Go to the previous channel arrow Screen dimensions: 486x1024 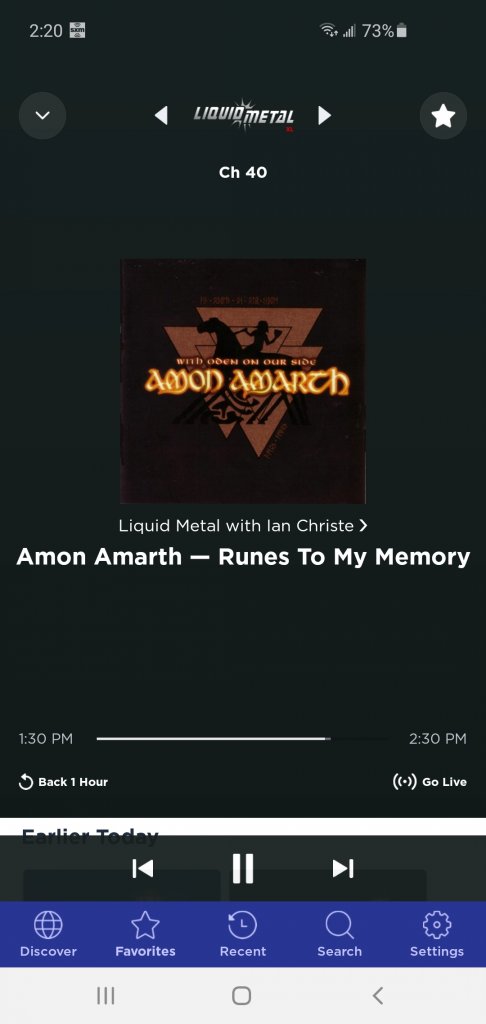(x=161, y=116)
